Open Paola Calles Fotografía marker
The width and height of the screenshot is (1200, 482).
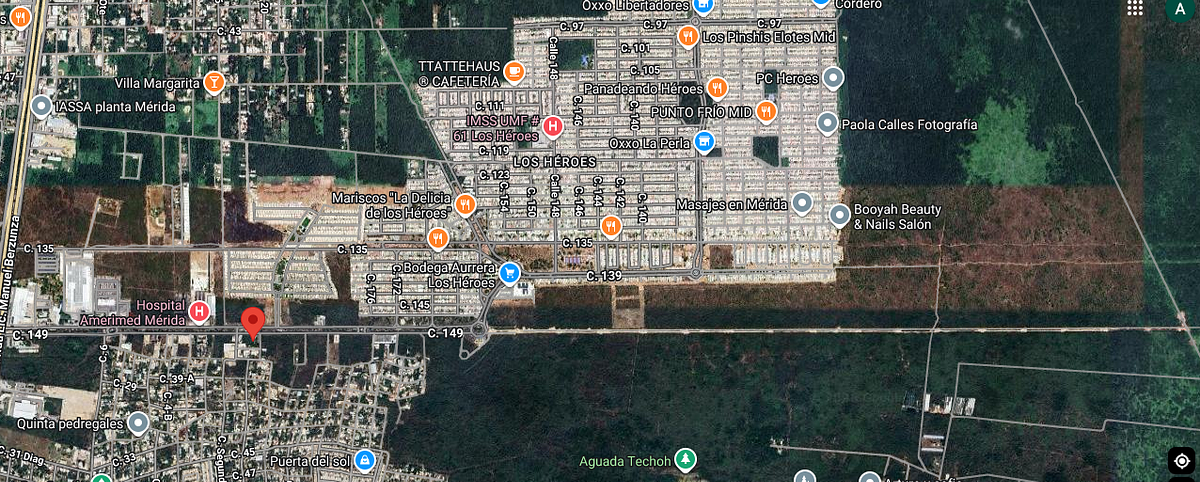click(827, 124)
